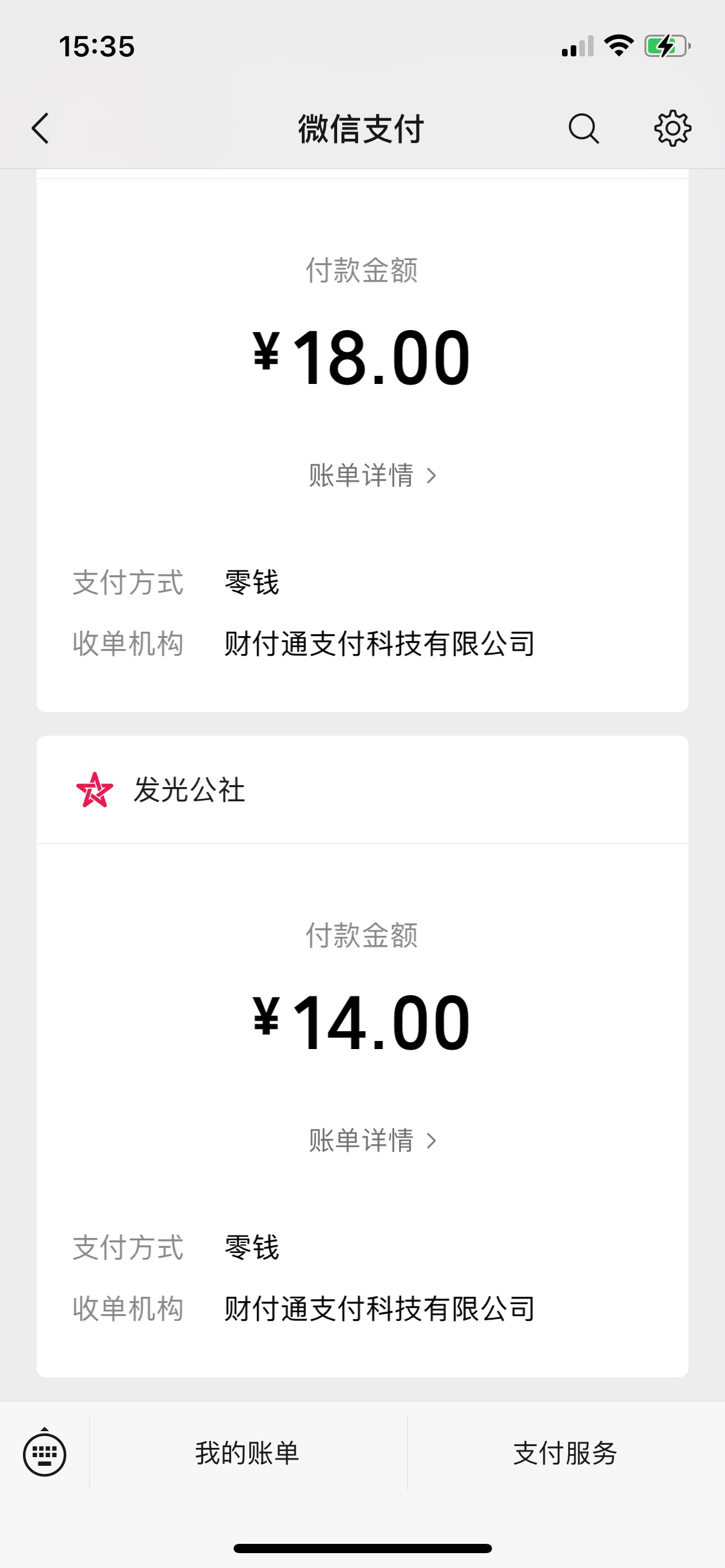
Task: Open the search magnifier icon
Action: 583,129
